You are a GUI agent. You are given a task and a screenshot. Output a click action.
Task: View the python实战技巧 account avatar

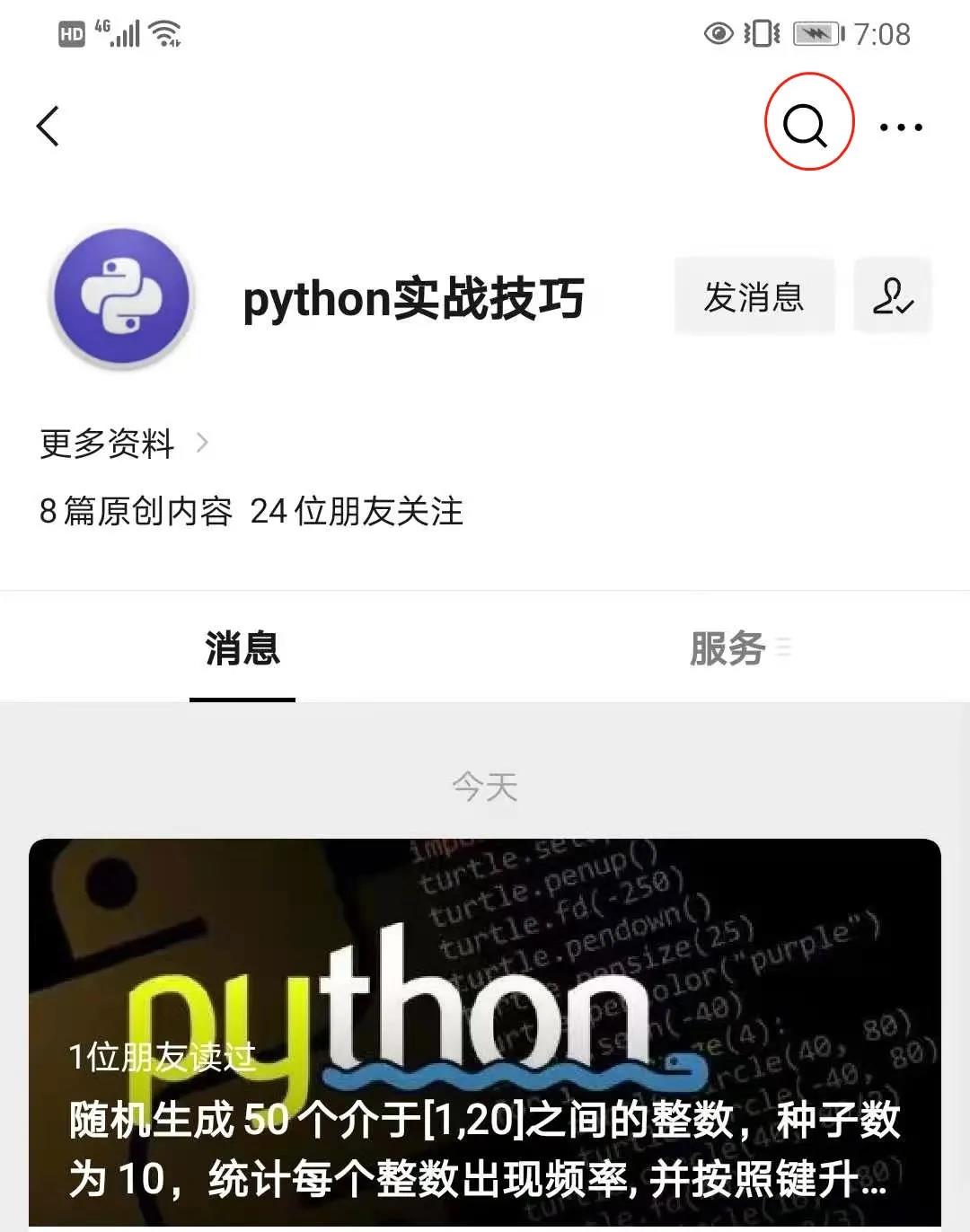tap(122, 298)
